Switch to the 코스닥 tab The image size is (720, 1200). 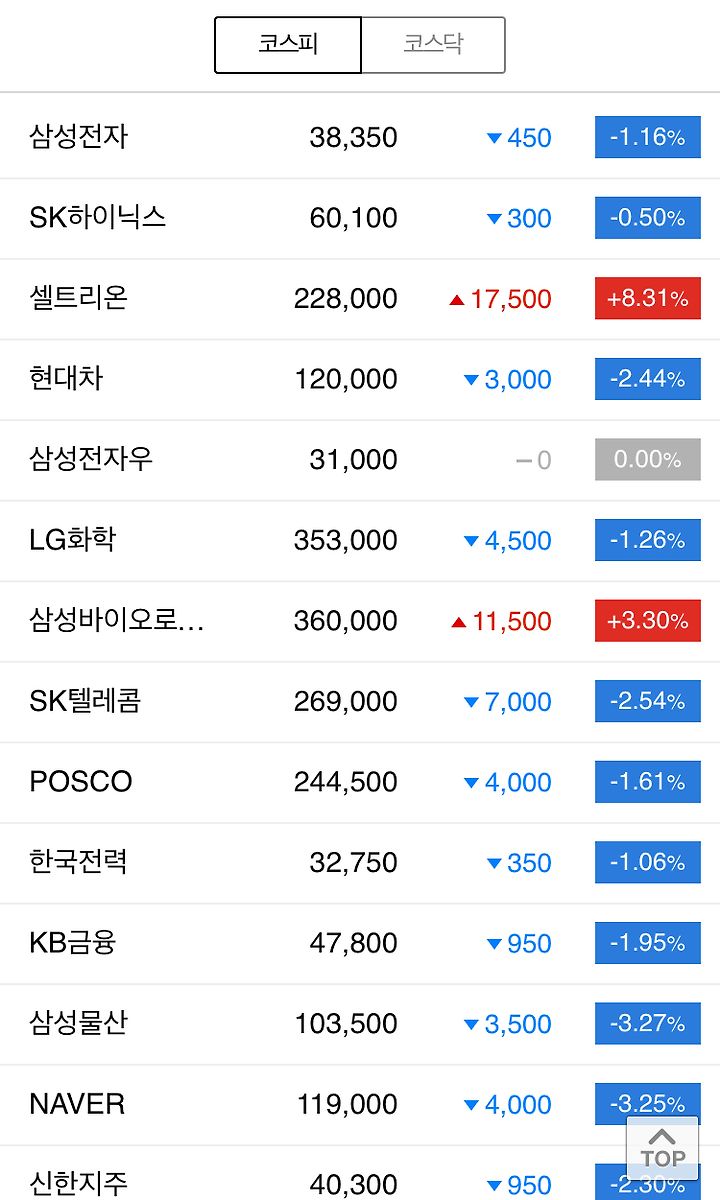point(433,45)
